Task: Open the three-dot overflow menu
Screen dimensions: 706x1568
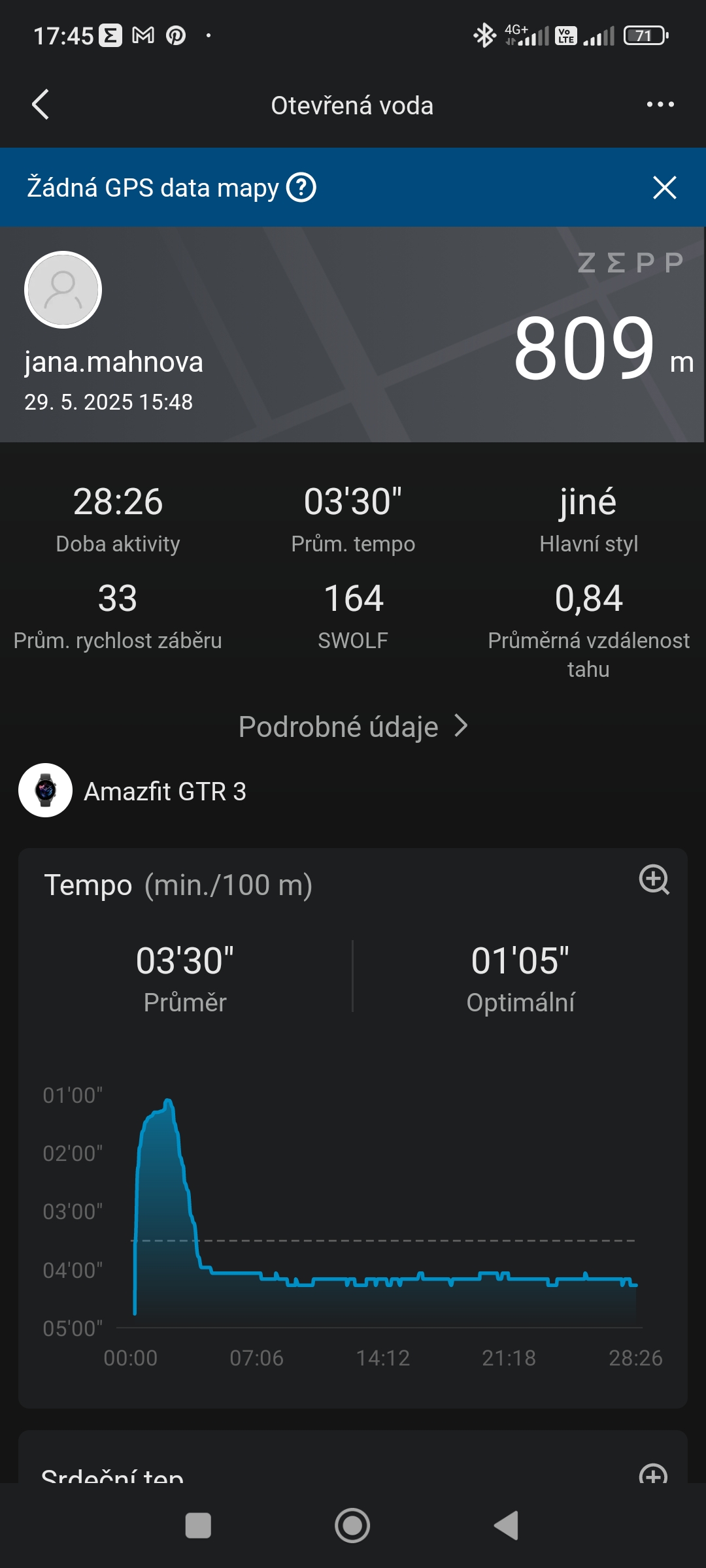Action: [660, 105]
